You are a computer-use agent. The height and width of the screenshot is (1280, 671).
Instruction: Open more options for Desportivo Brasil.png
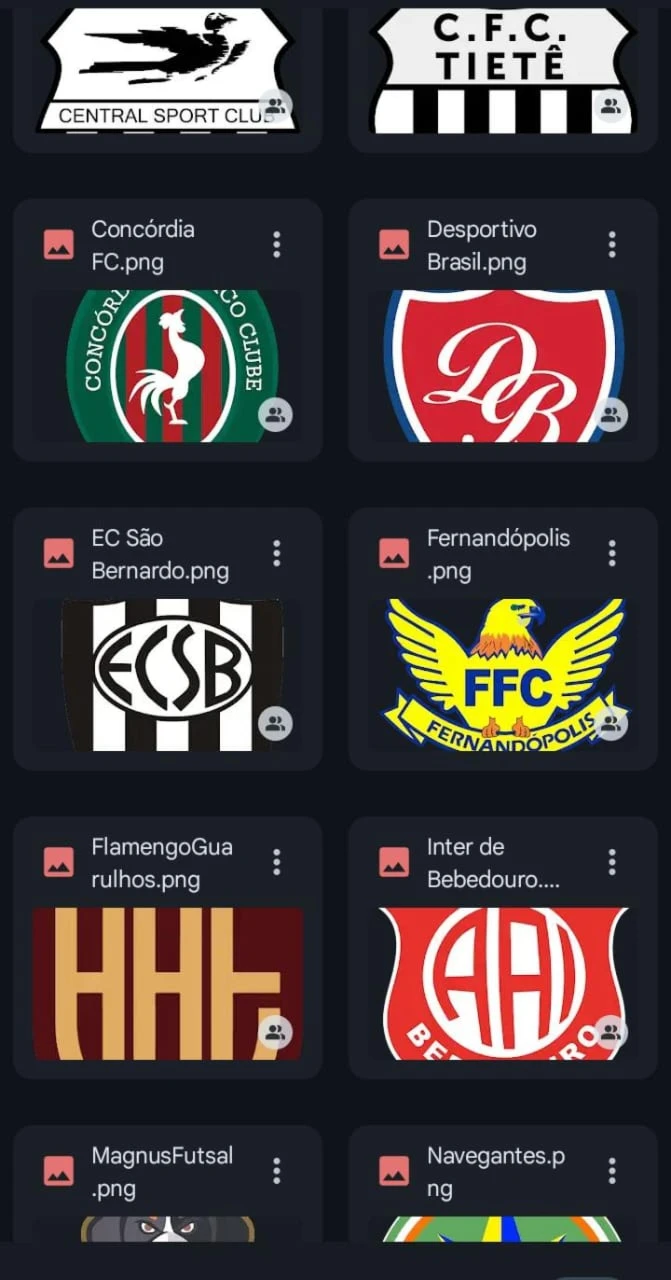coord(612,245)
